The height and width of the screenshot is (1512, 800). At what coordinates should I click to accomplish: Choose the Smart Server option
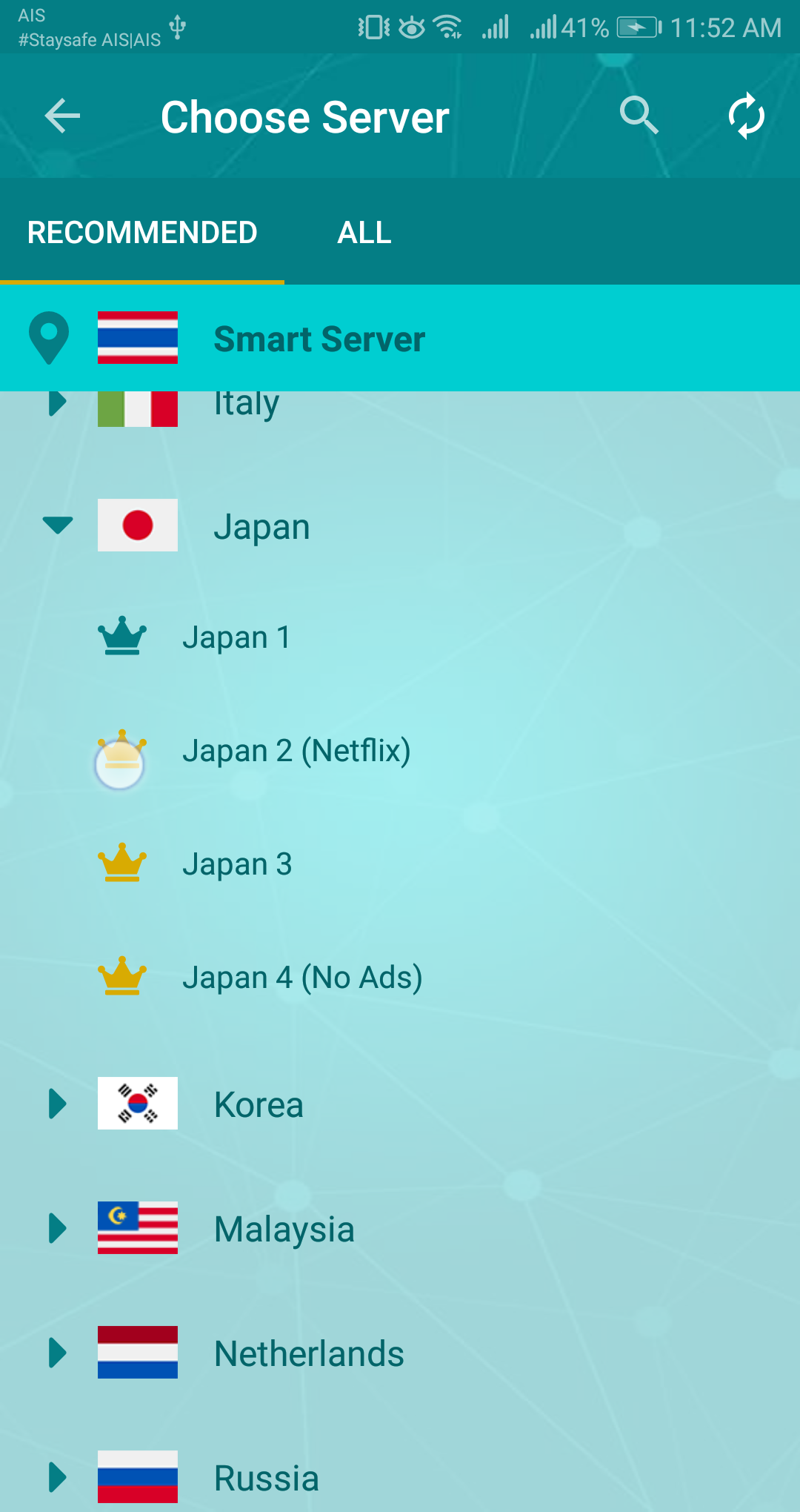[x=319, y=339]
